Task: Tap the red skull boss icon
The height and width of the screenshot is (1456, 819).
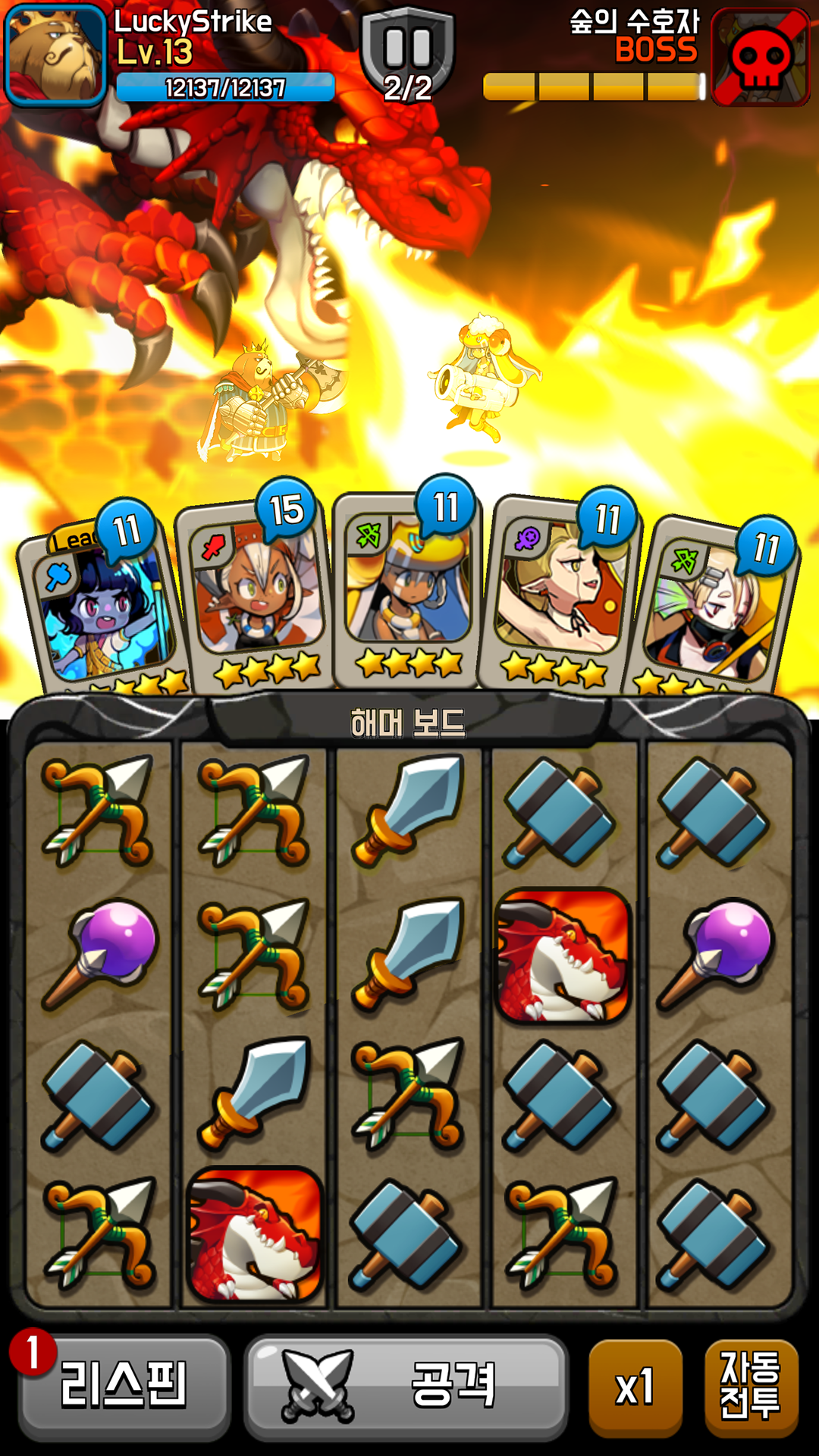Action: (x=761, y=57)
